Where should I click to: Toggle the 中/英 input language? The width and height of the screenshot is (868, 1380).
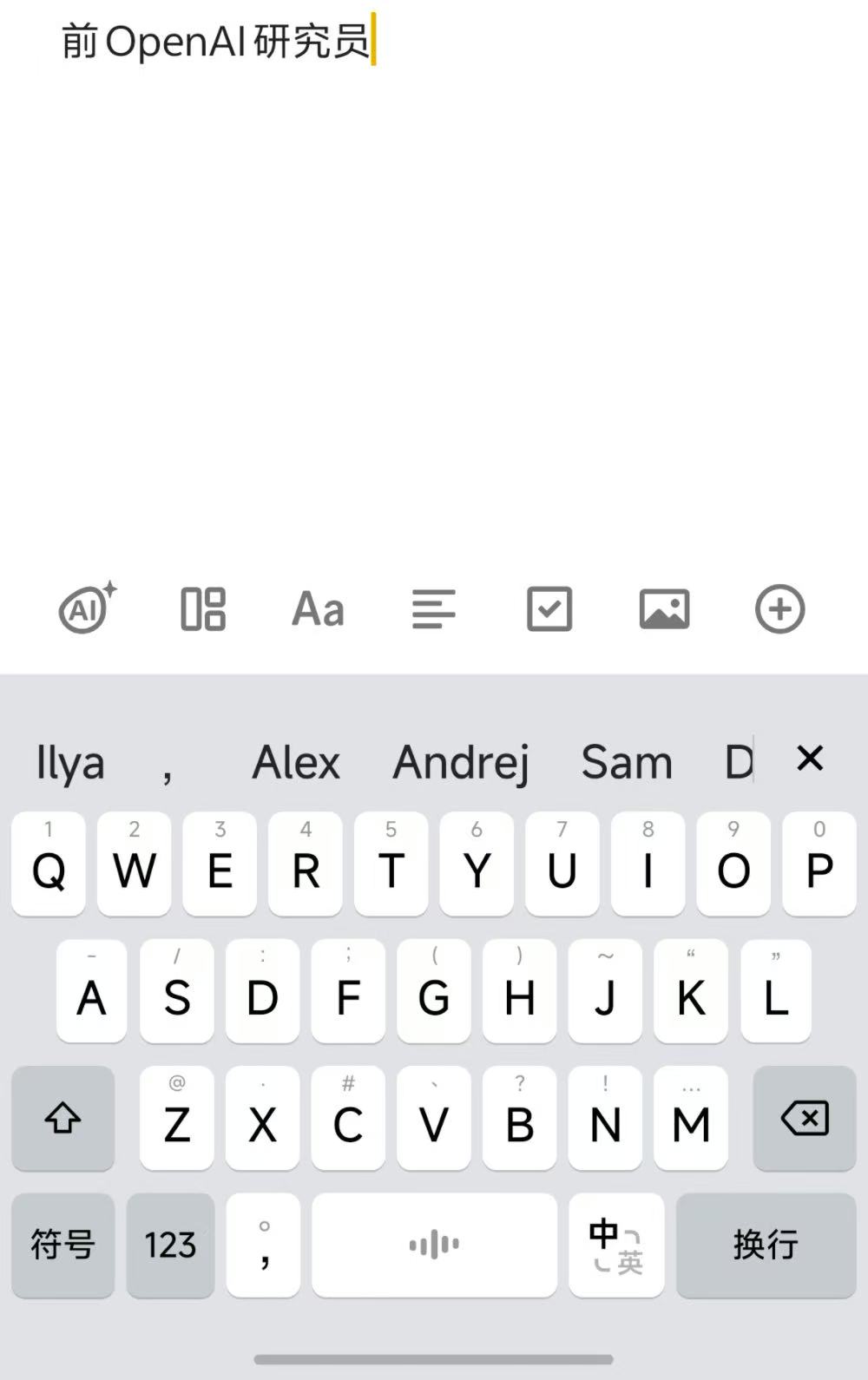[x=616, y=1245]
